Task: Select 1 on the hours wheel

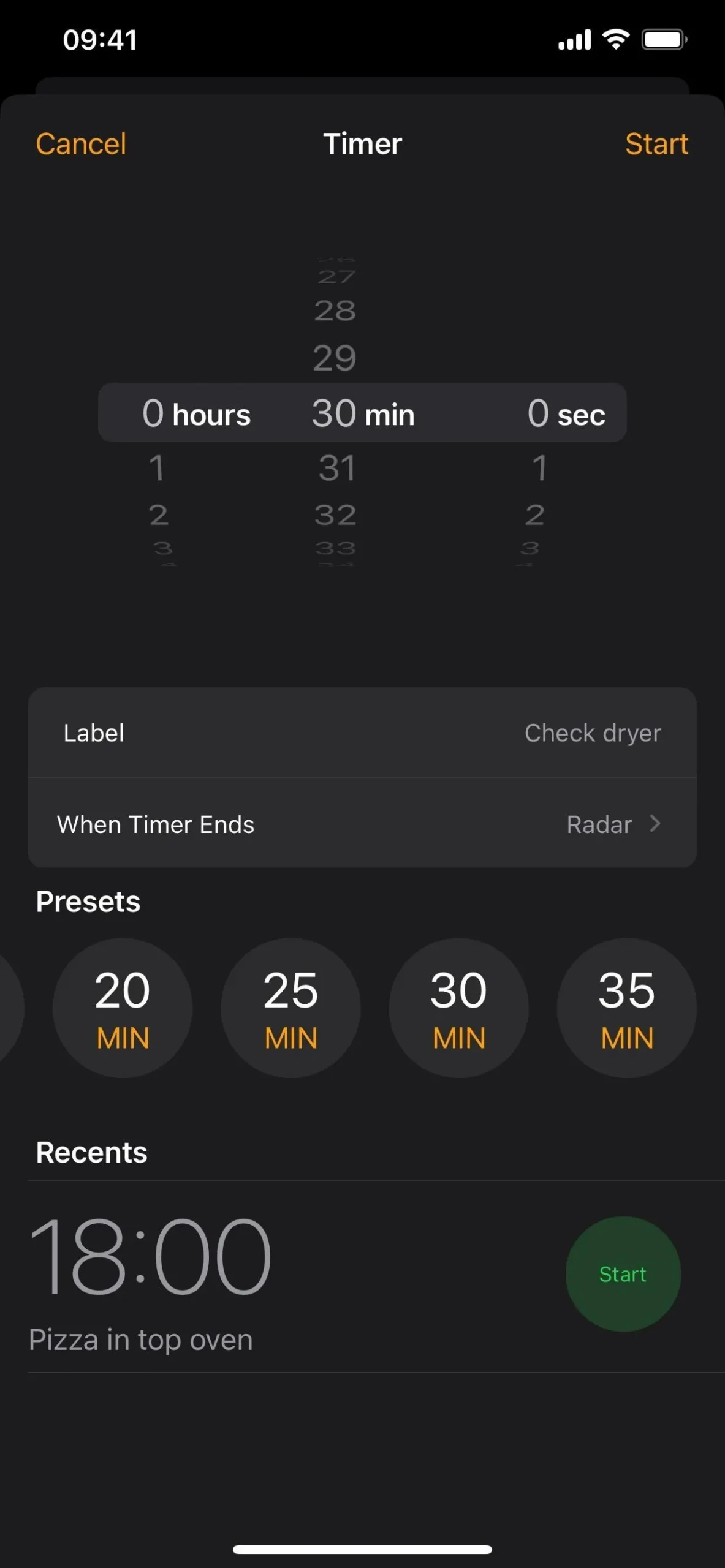Action: pos(158,467)
